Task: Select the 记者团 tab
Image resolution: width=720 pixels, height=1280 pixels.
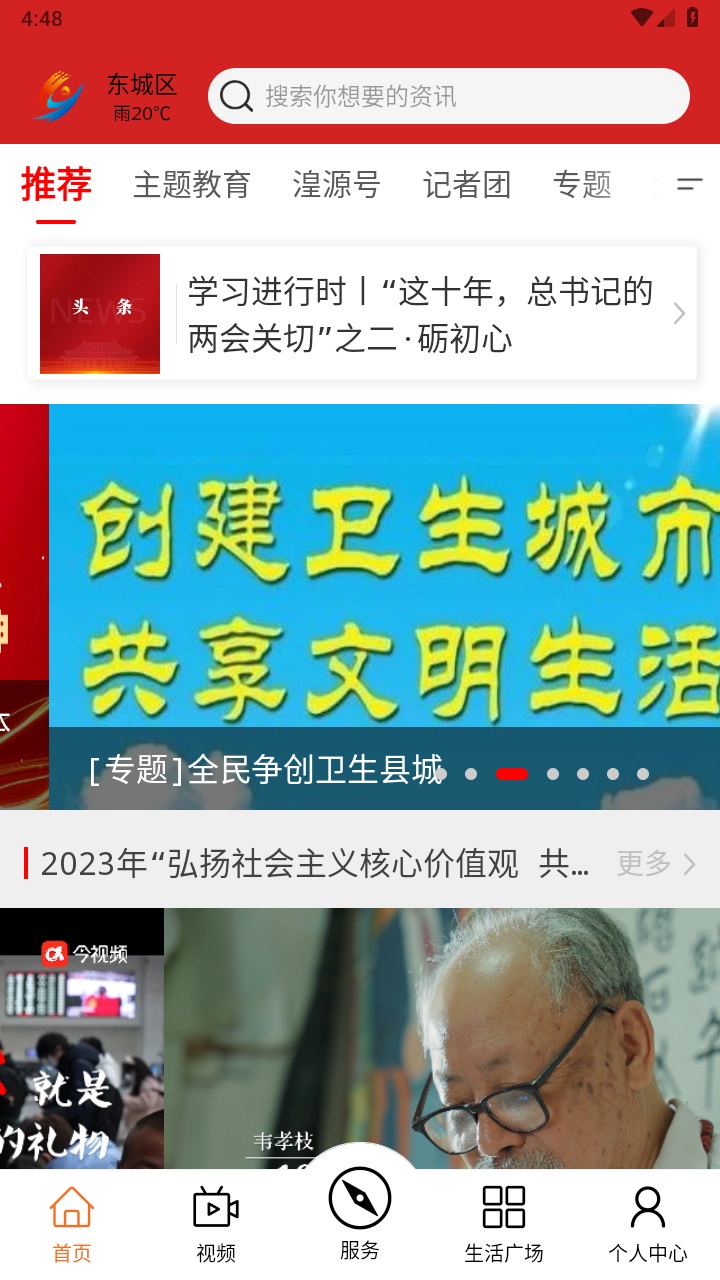Action: [x=466, y=184]
